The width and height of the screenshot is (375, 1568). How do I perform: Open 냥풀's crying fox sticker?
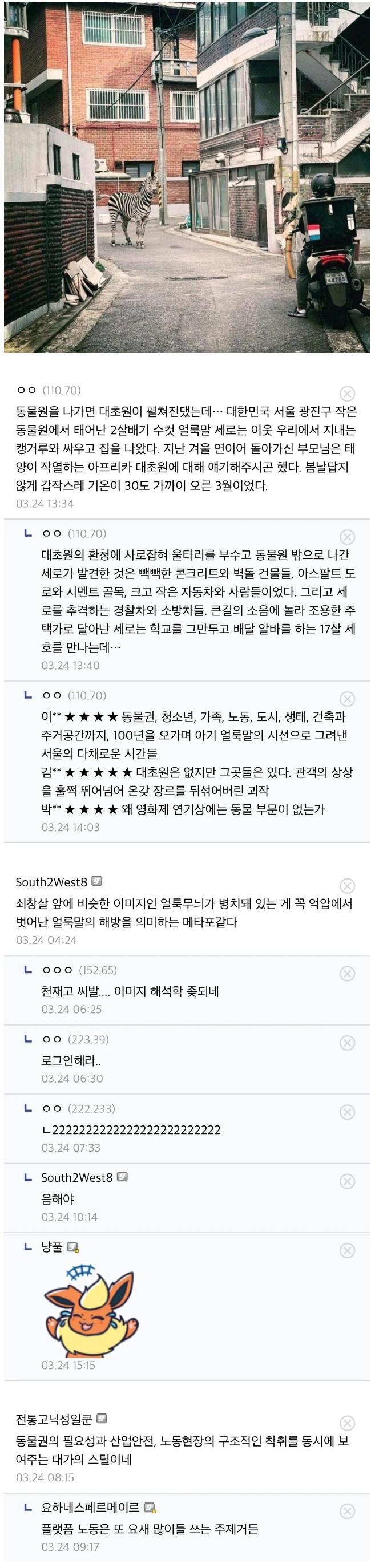tap(90, 1308)
